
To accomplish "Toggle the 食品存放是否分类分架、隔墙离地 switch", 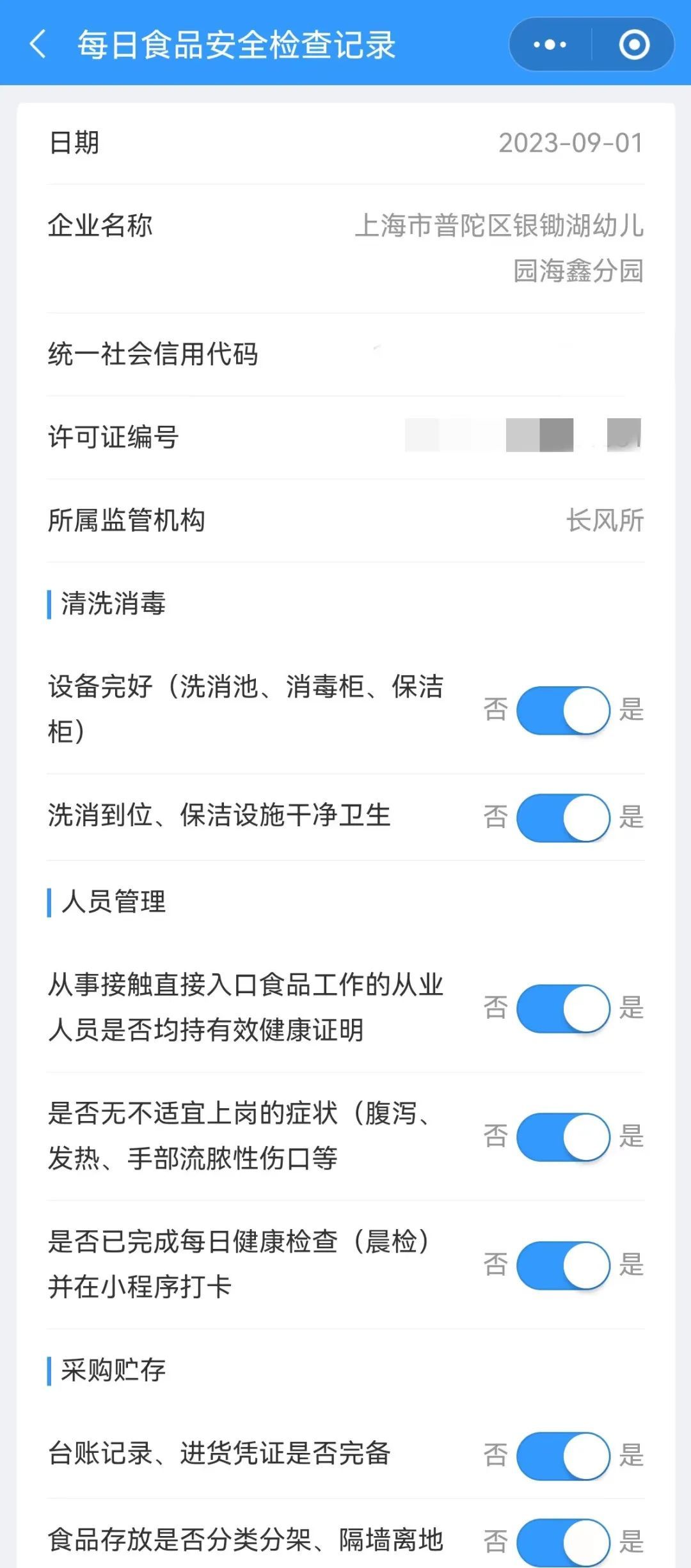I will (x=563, y=1542).
